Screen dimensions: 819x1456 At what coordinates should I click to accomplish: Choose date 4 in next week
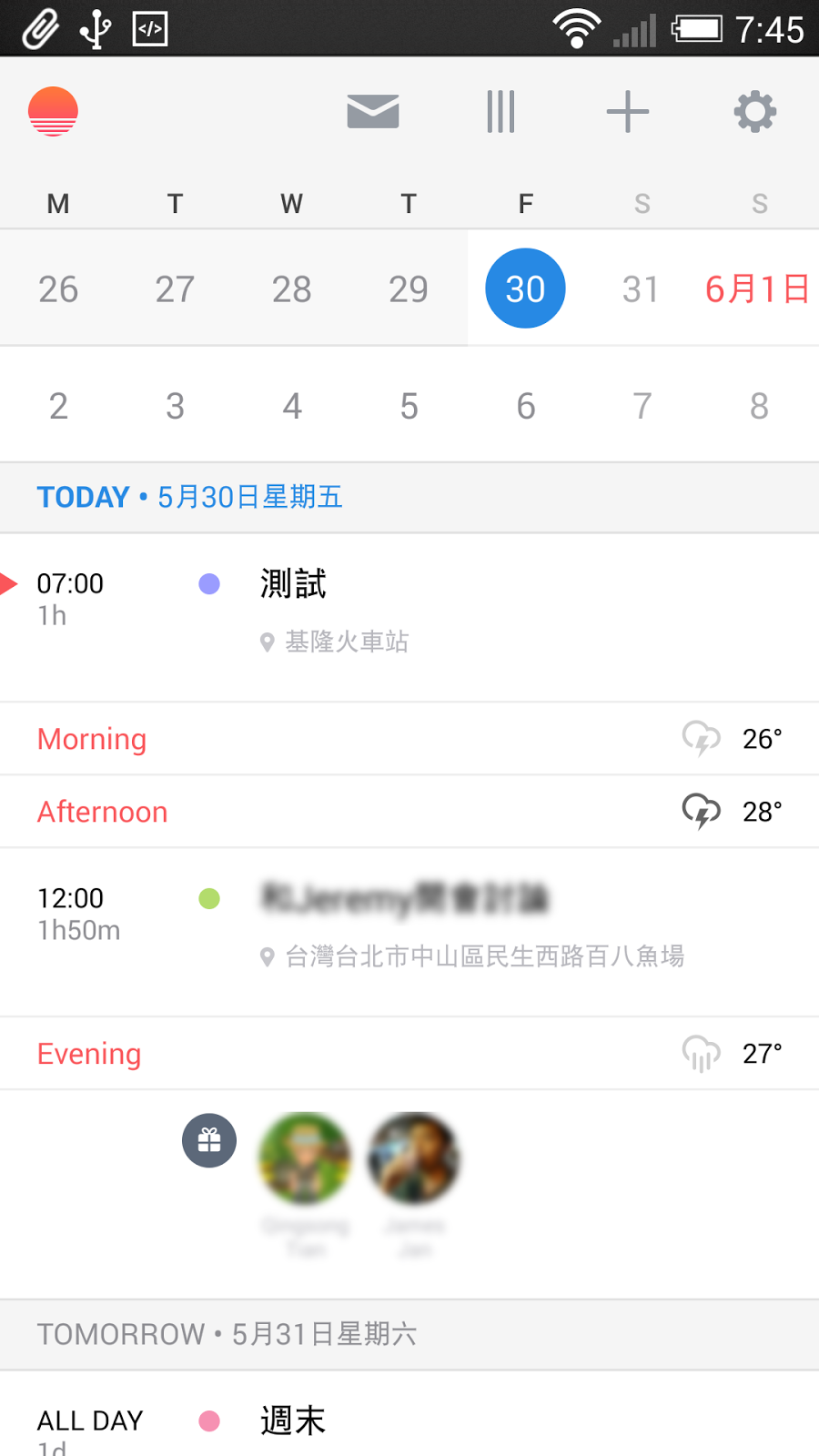pos(291,406)
